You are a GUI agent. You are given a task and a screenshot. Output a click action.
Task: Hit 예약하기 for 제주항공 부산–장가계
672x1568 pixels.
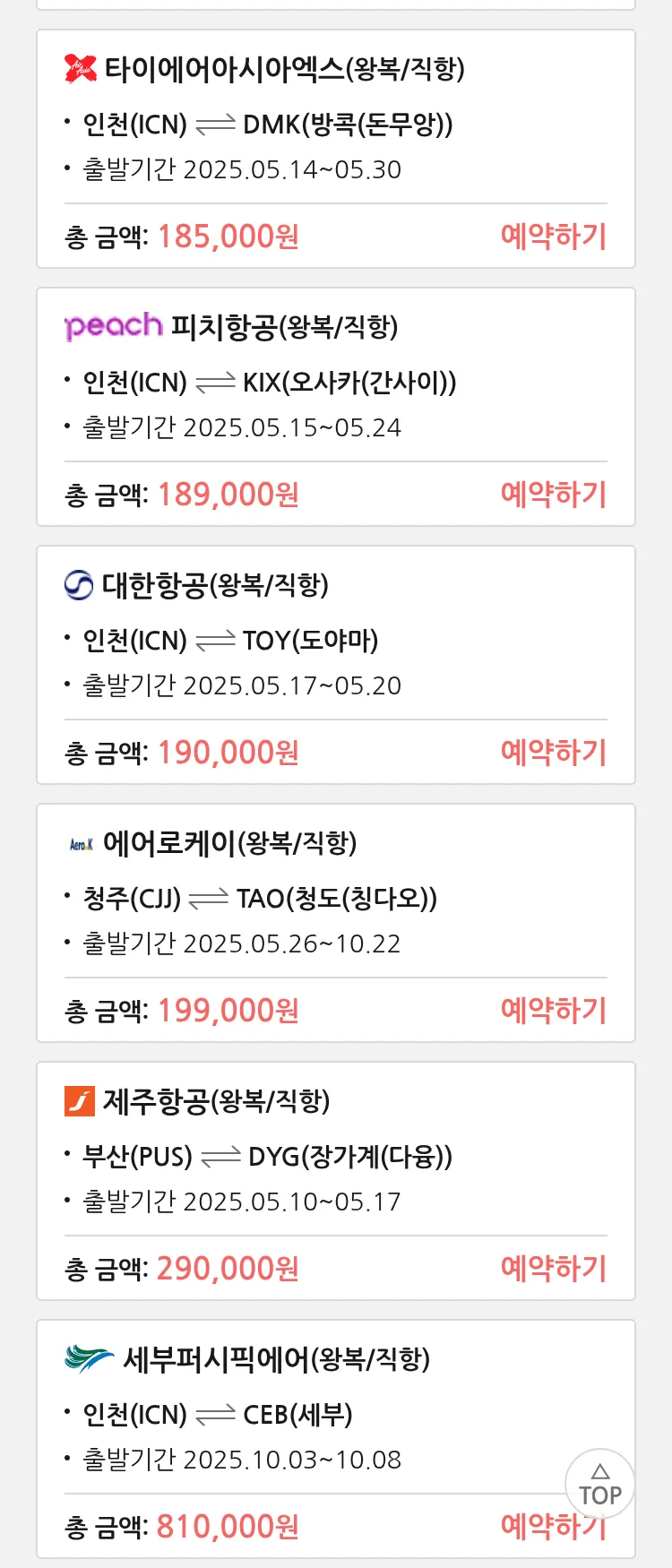click(553, 1269)
